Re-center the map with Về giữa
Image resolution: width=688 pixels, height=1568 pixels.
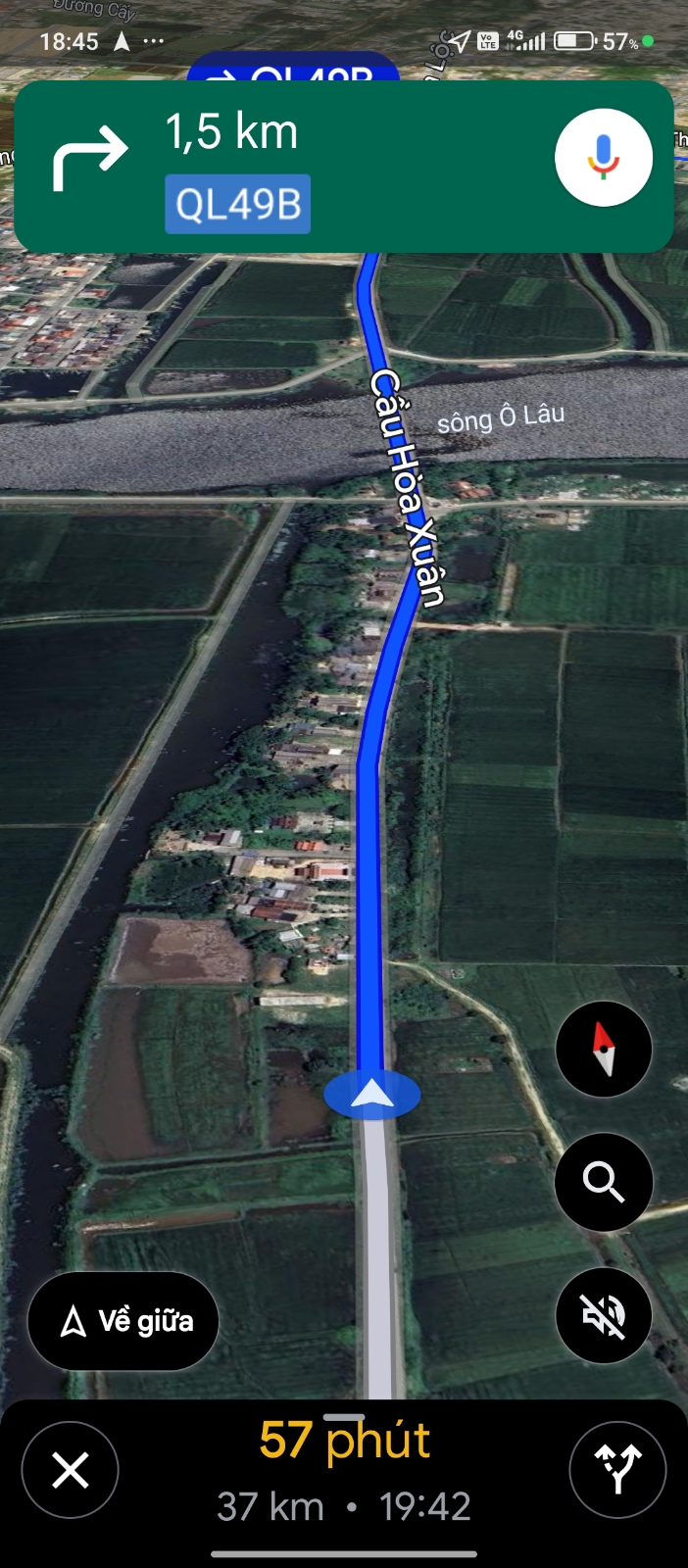(x=123, y=1321)
